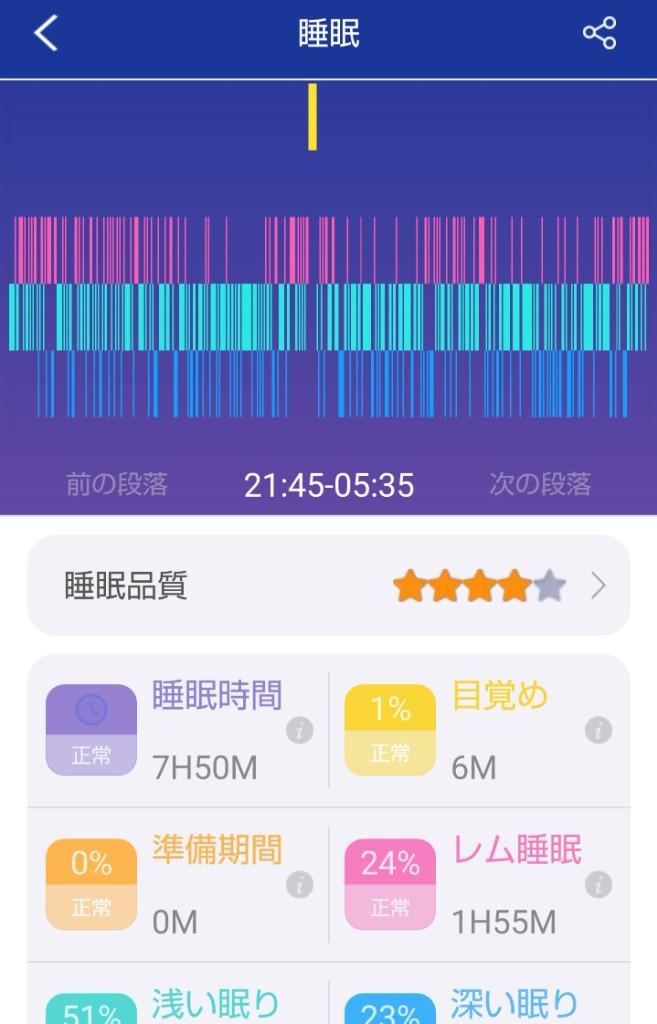Viewport: 657px width, 1024px height.
Task: Open info for レム睡眠
Action: 598,885
